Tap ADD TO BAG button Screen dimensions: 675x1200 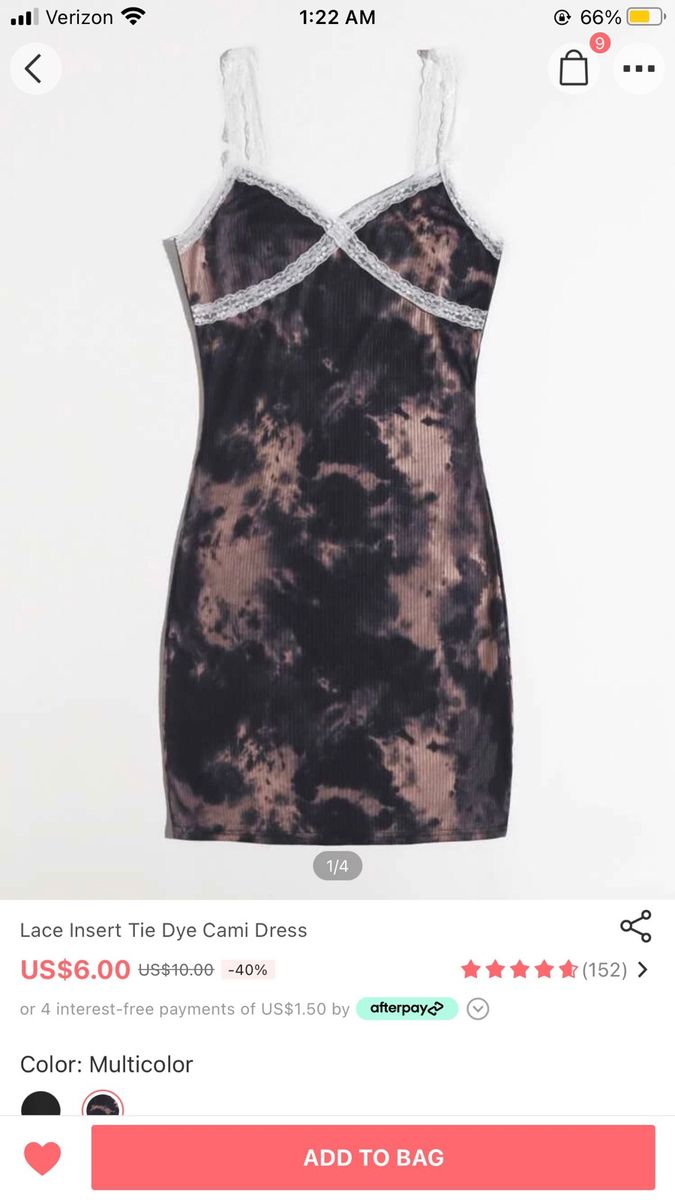coord(373,1158)
